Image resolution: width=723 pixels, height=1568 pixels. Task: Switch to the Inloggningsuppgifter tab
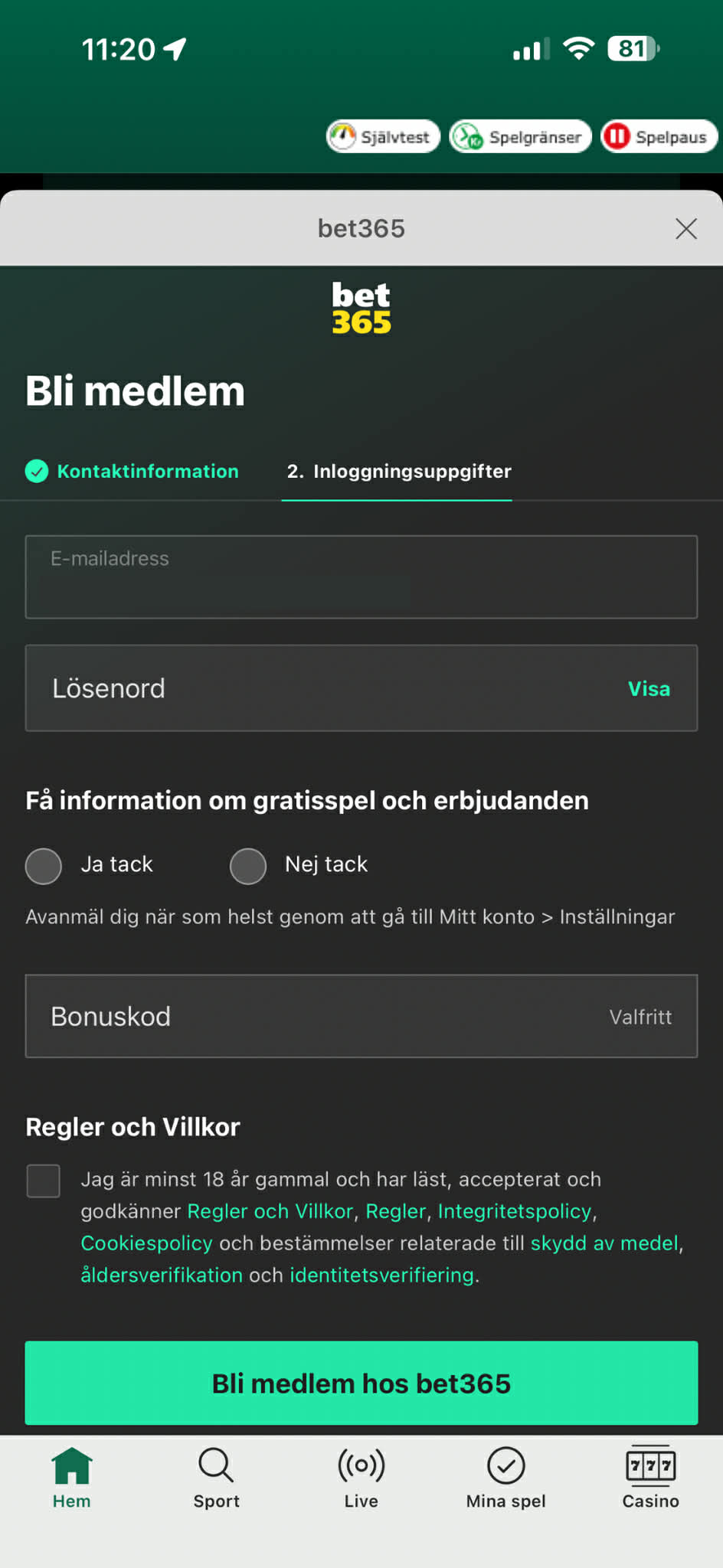(x=398, y=471)
